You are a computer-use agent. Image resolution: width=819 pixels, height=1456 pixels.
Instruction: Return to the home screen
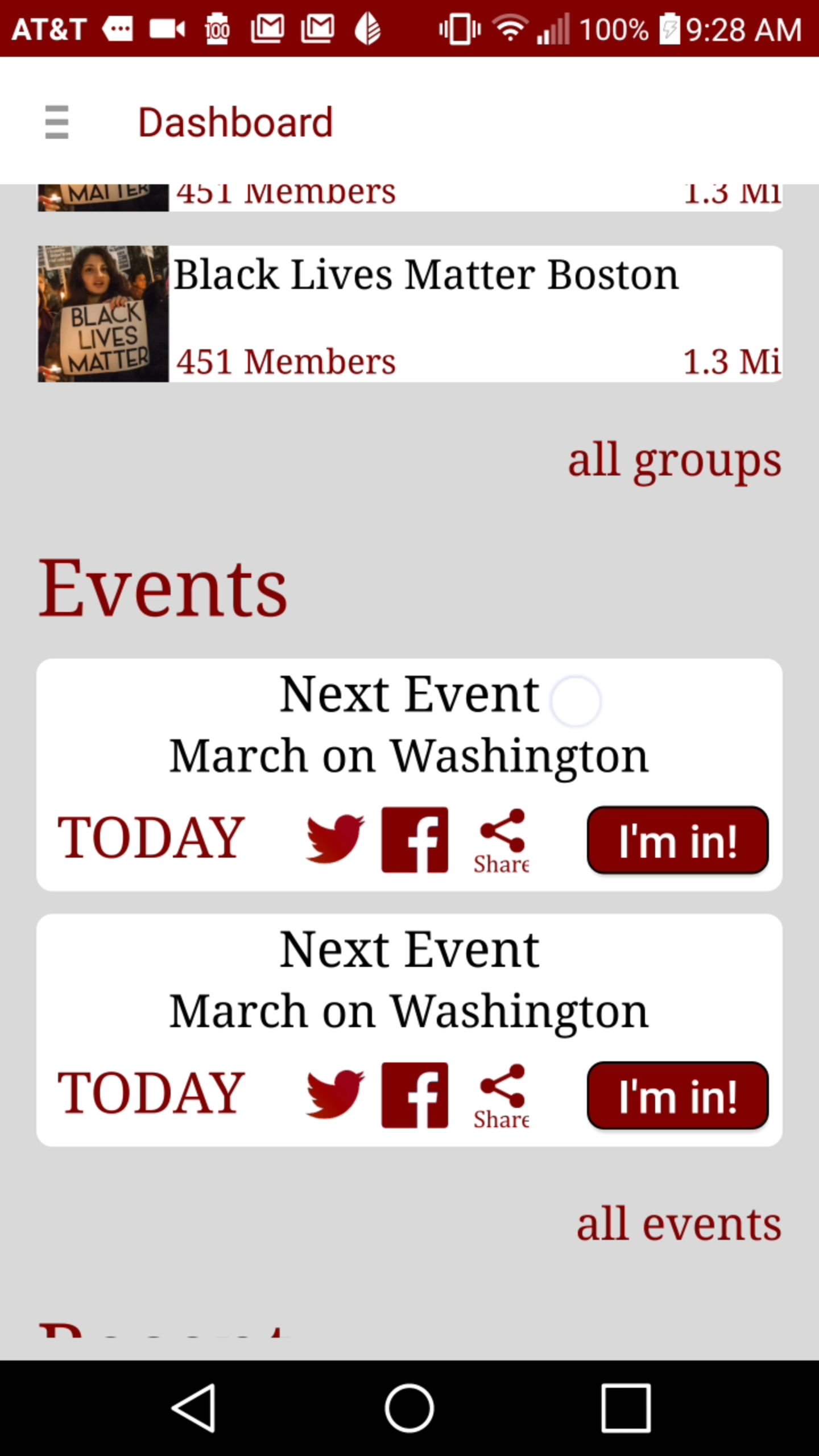[409, 1408]
